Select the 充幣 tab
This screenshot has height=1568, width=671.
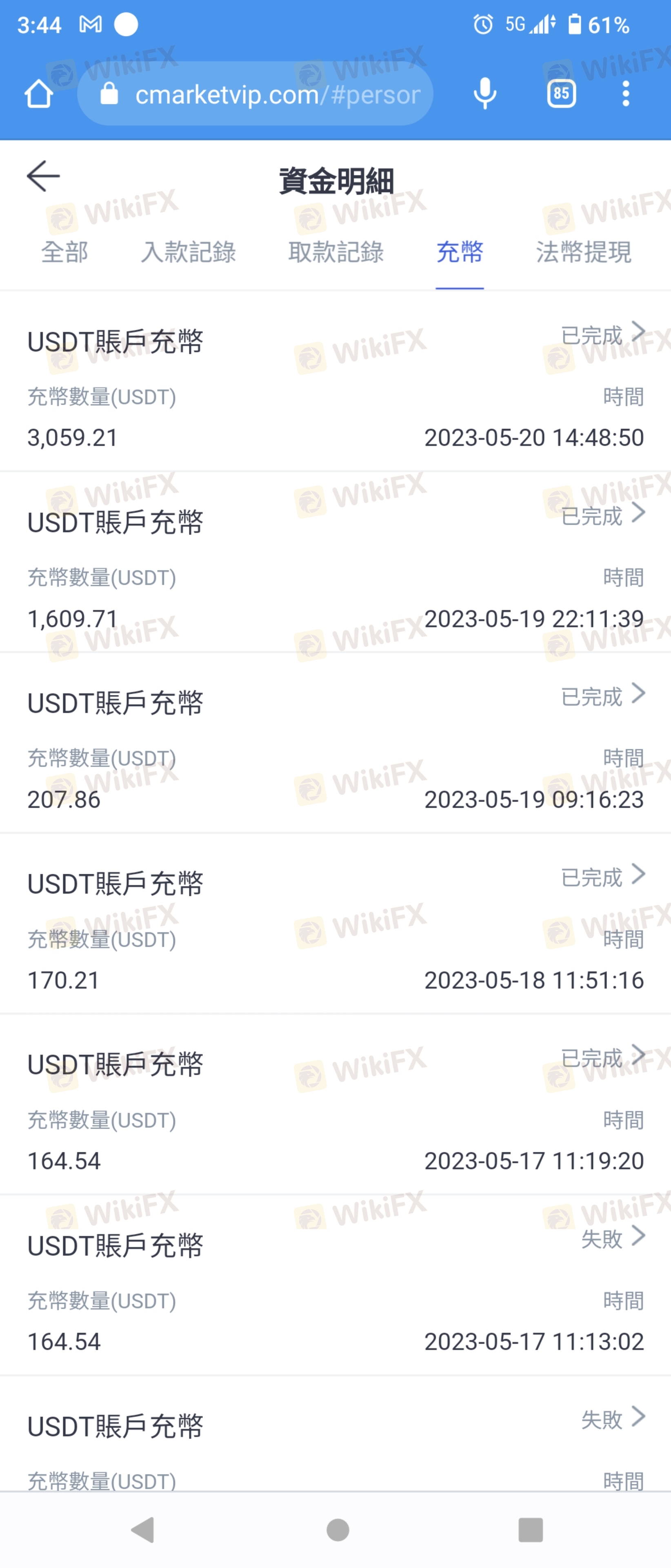click(460, 252)
